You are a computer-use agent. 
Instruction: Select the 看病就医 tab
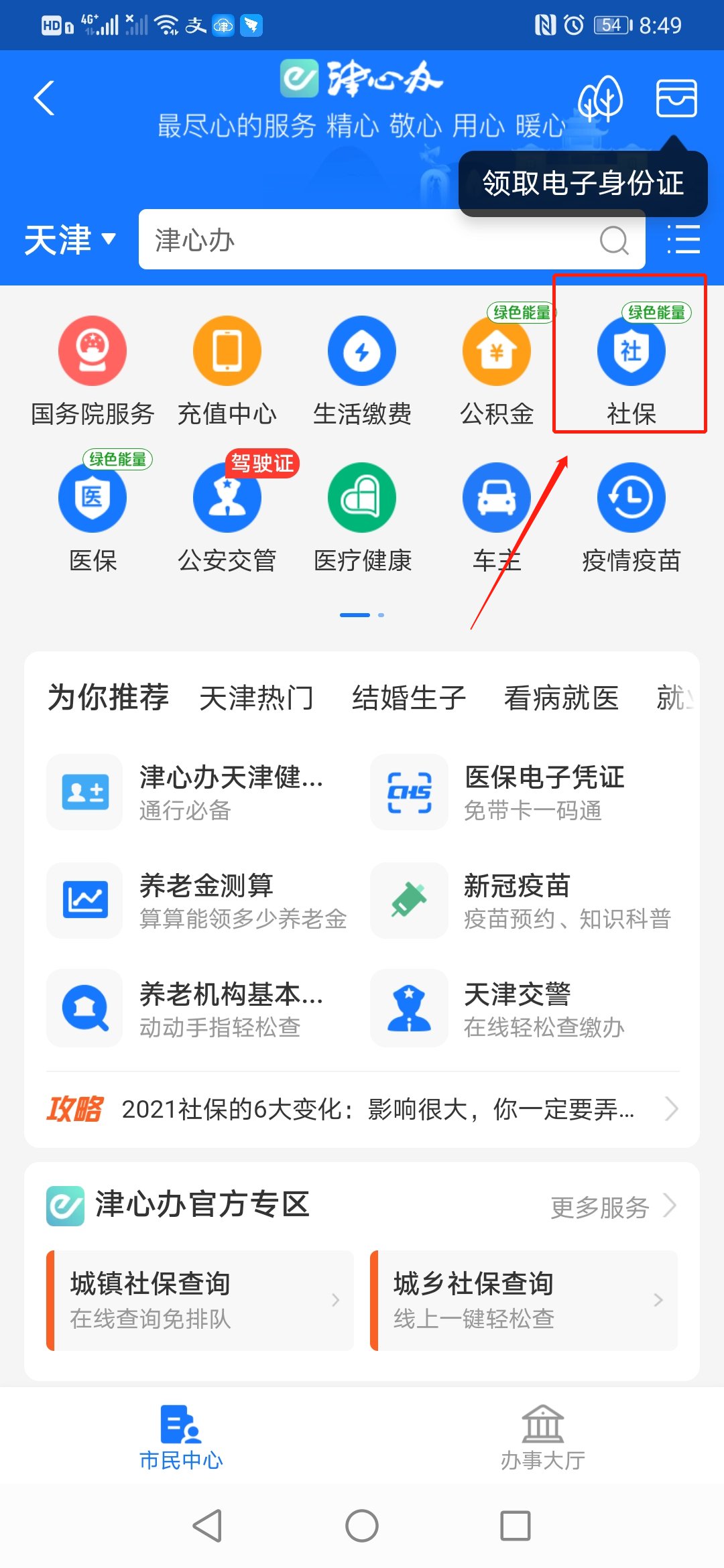pos(561,698)
